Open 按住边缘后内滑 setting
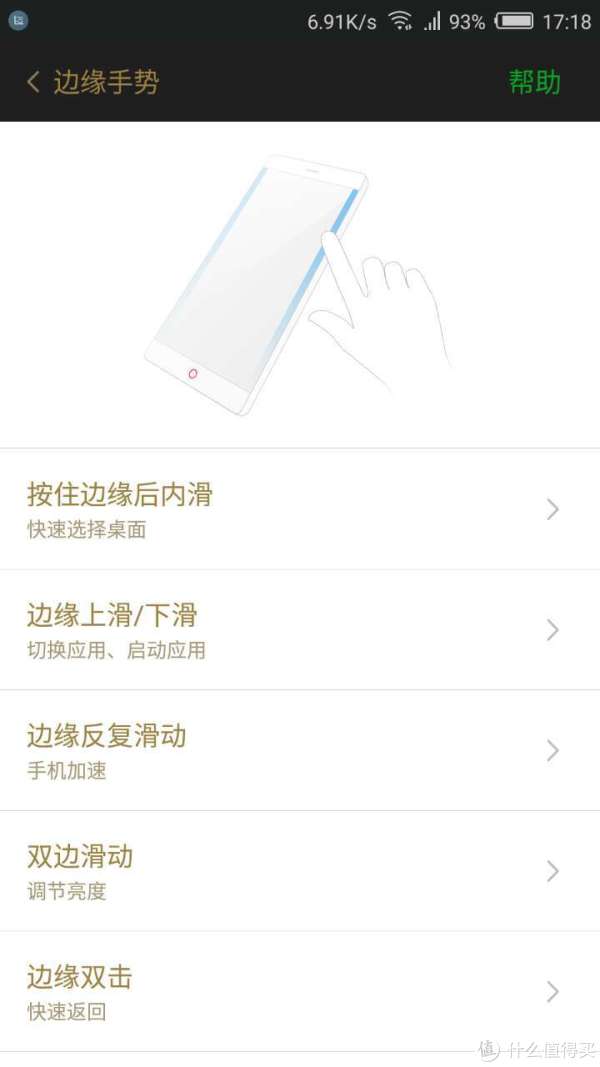 [300, 509]
